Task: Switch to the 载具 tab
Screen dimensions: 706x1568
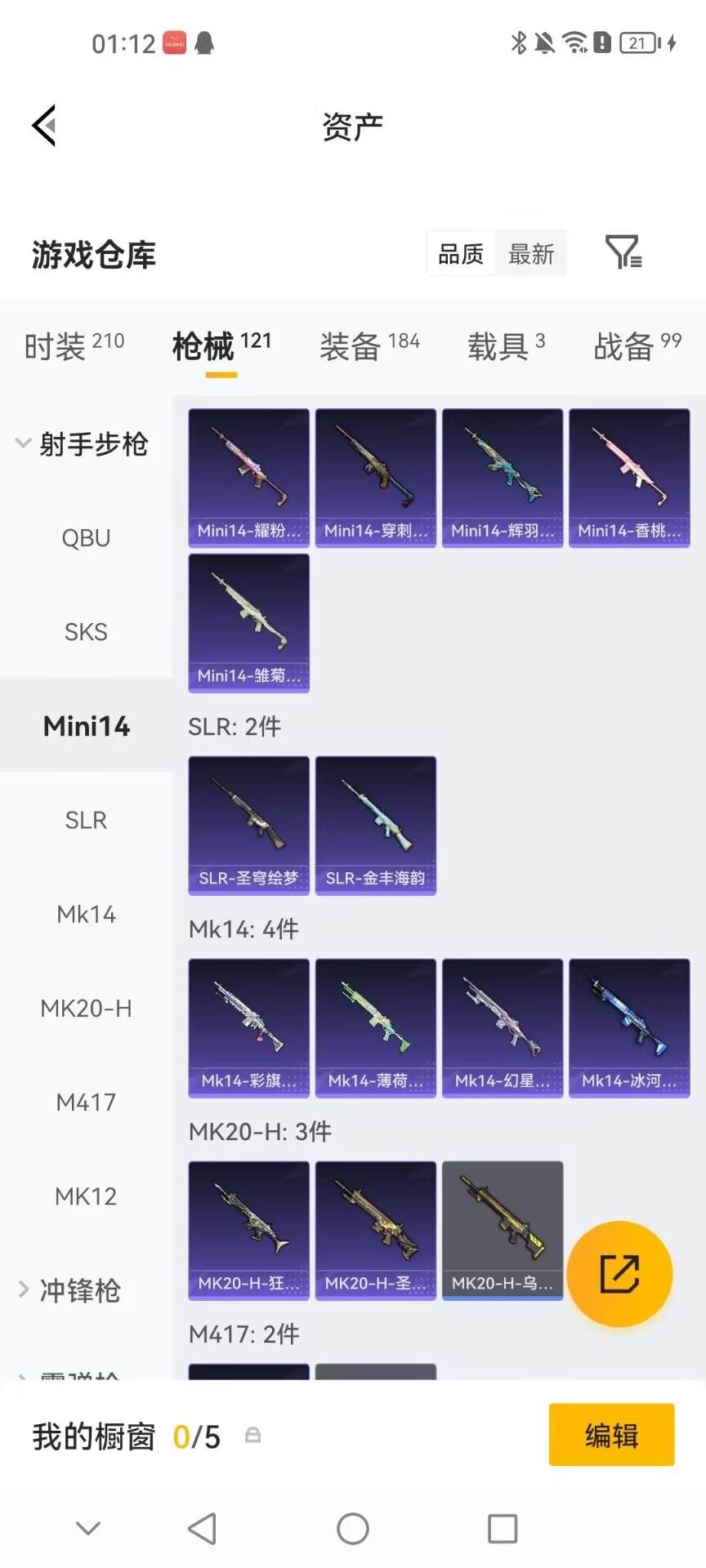Action: [x=506, y=346]
